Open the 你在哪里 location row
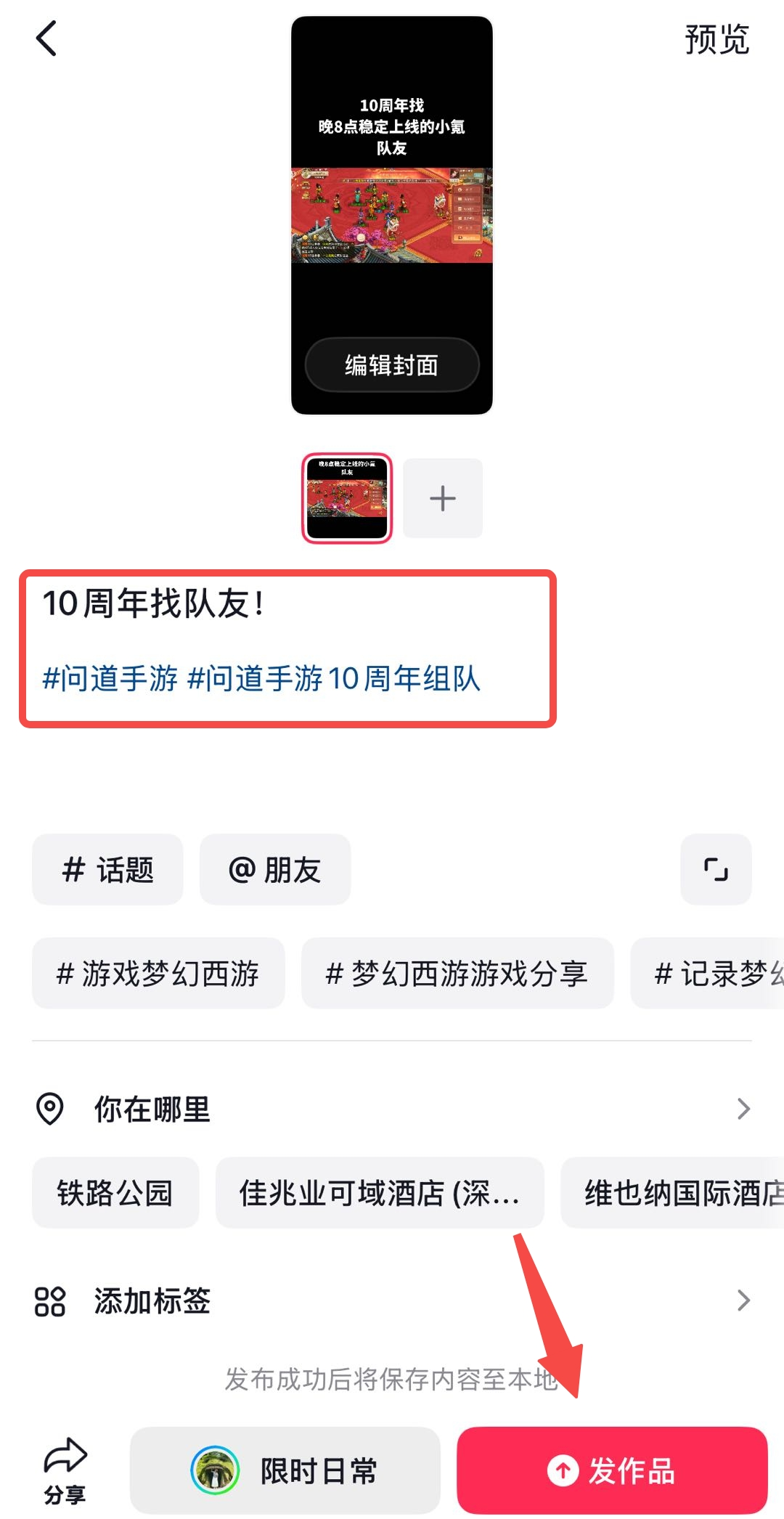784x1519 pixels. click(392, 1109)
